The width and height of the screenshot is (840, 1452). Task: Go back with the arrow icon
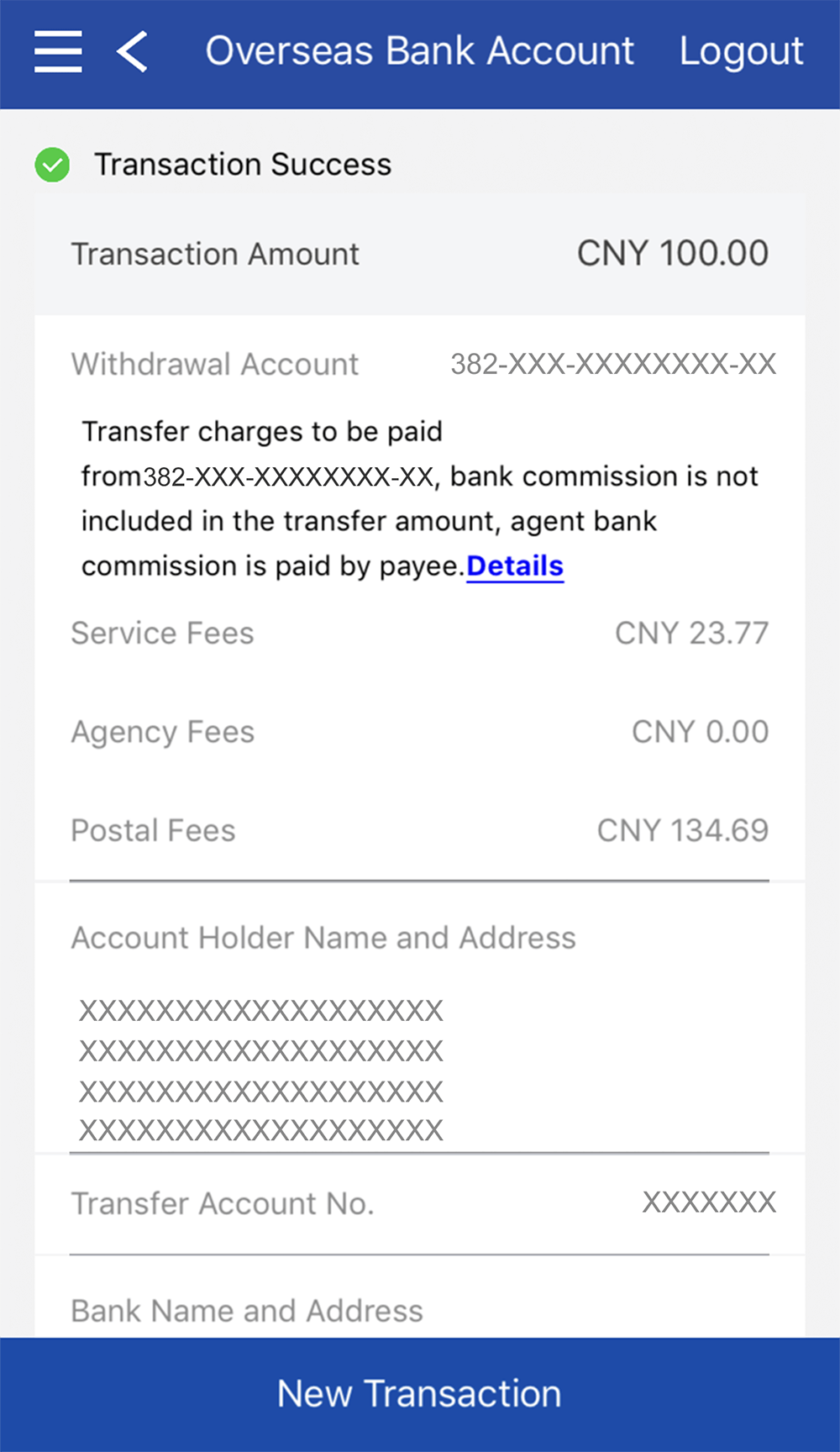click(133, 51)
